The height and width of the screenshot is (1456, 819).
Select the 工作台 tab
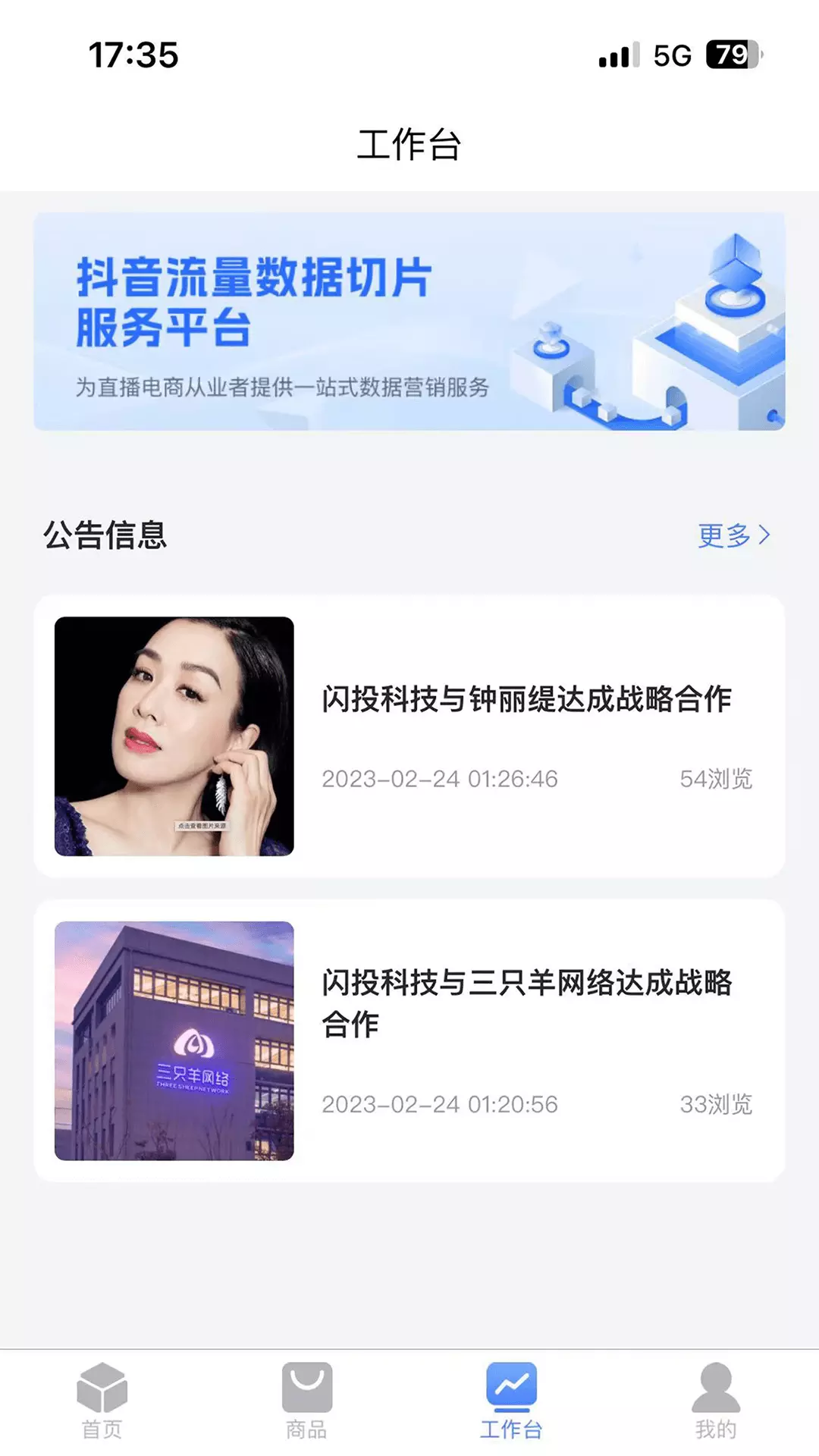point(512,1401)
